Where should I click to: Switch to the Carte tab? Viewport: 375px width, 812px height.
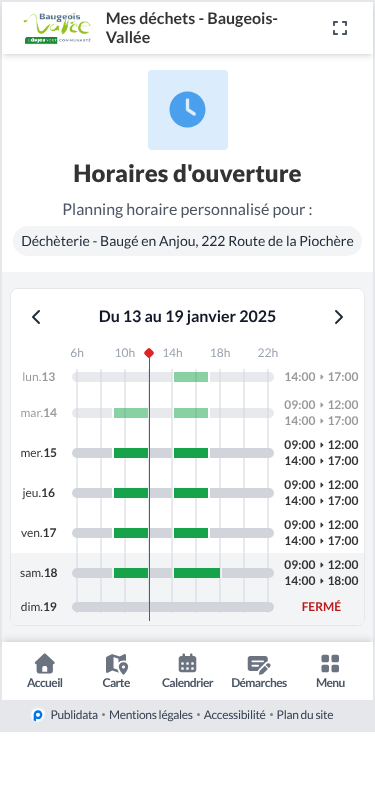point(116,671)
